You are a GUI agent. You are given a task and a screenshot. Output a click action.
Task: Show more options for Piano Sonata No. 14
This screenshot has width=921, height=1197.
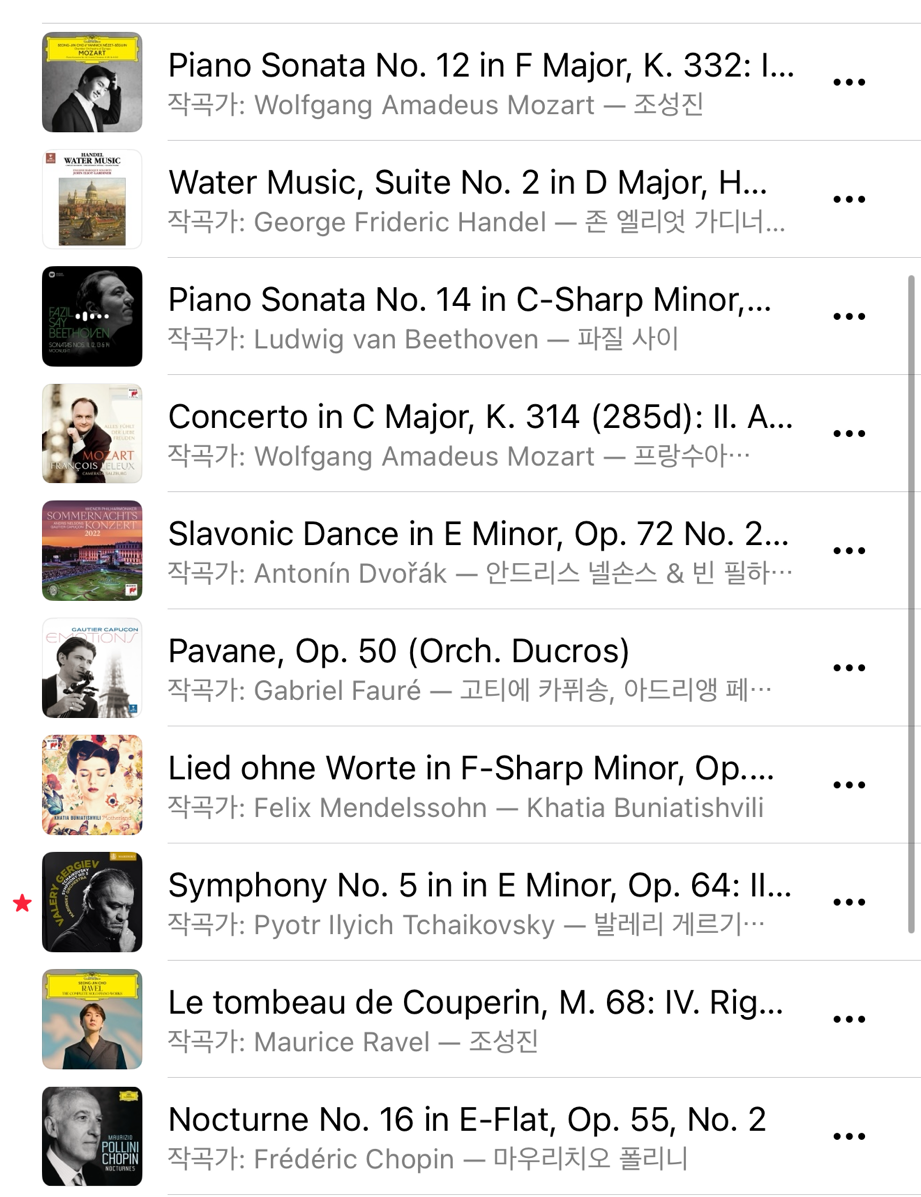tap(849, 317)
